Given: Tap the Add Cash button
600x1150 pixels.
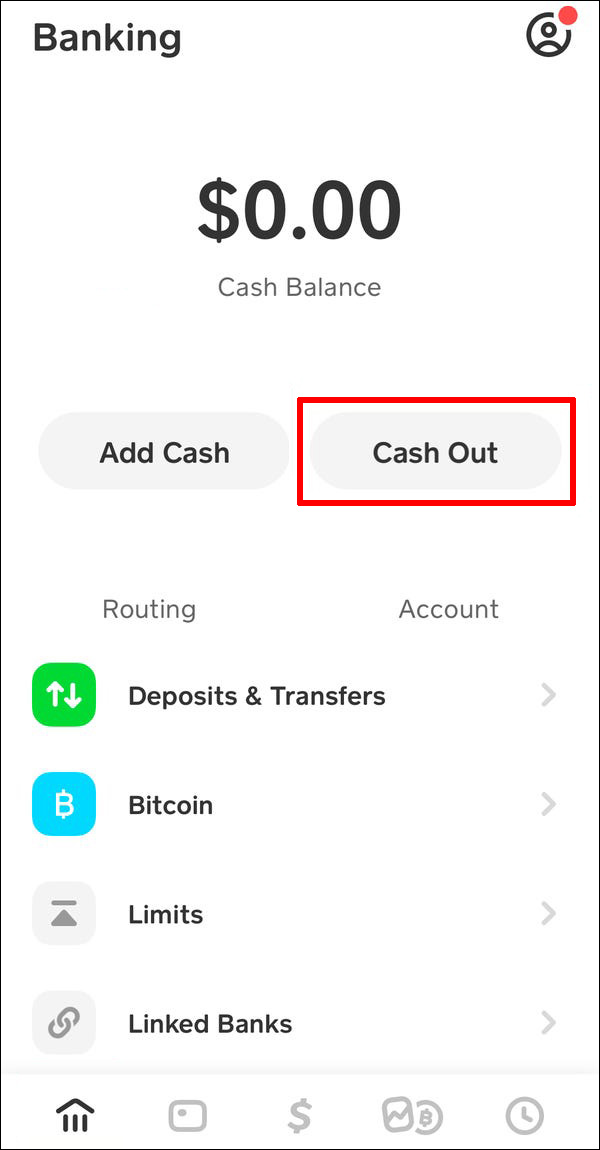Looking at the screenshot, I should (164, 452).
